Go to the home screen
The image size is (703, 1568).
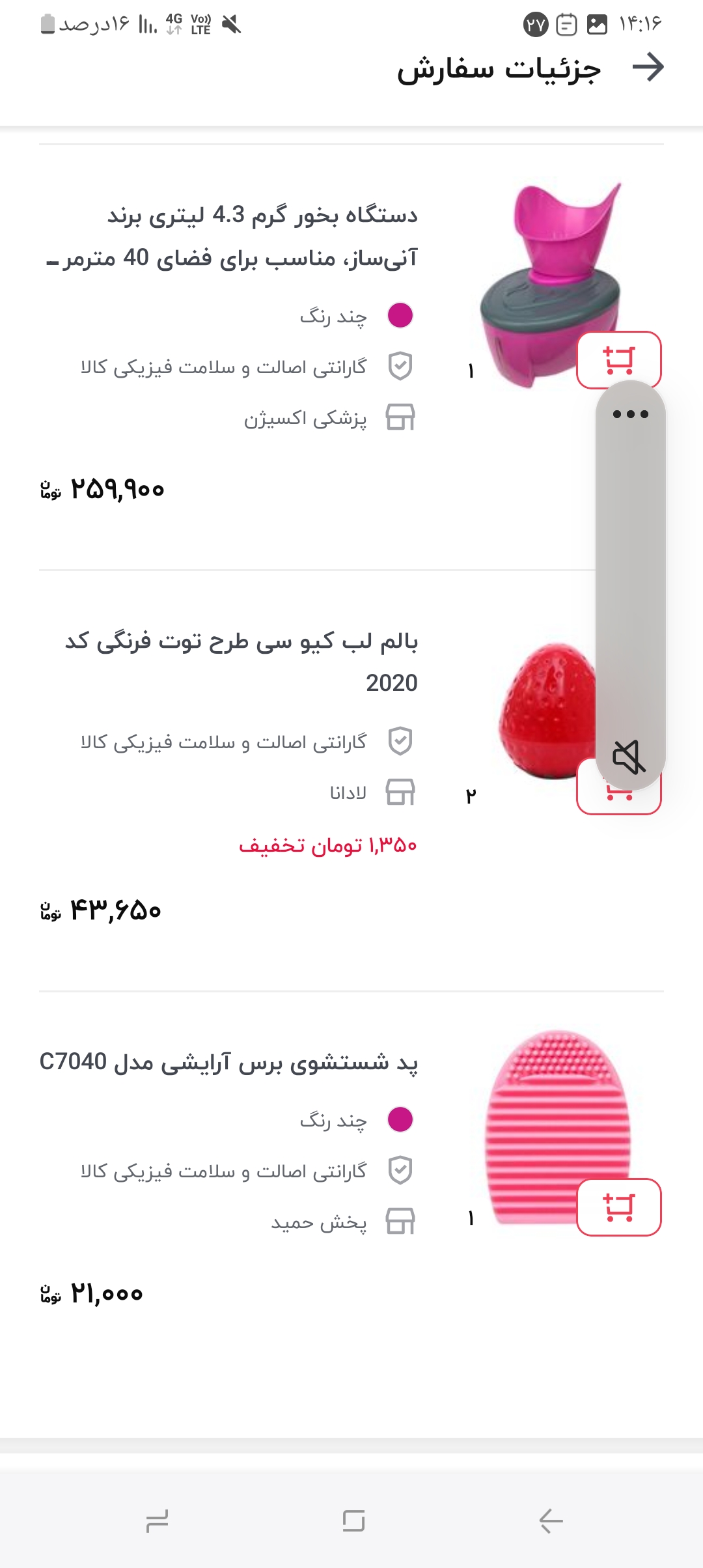[x=353, y=1521]
